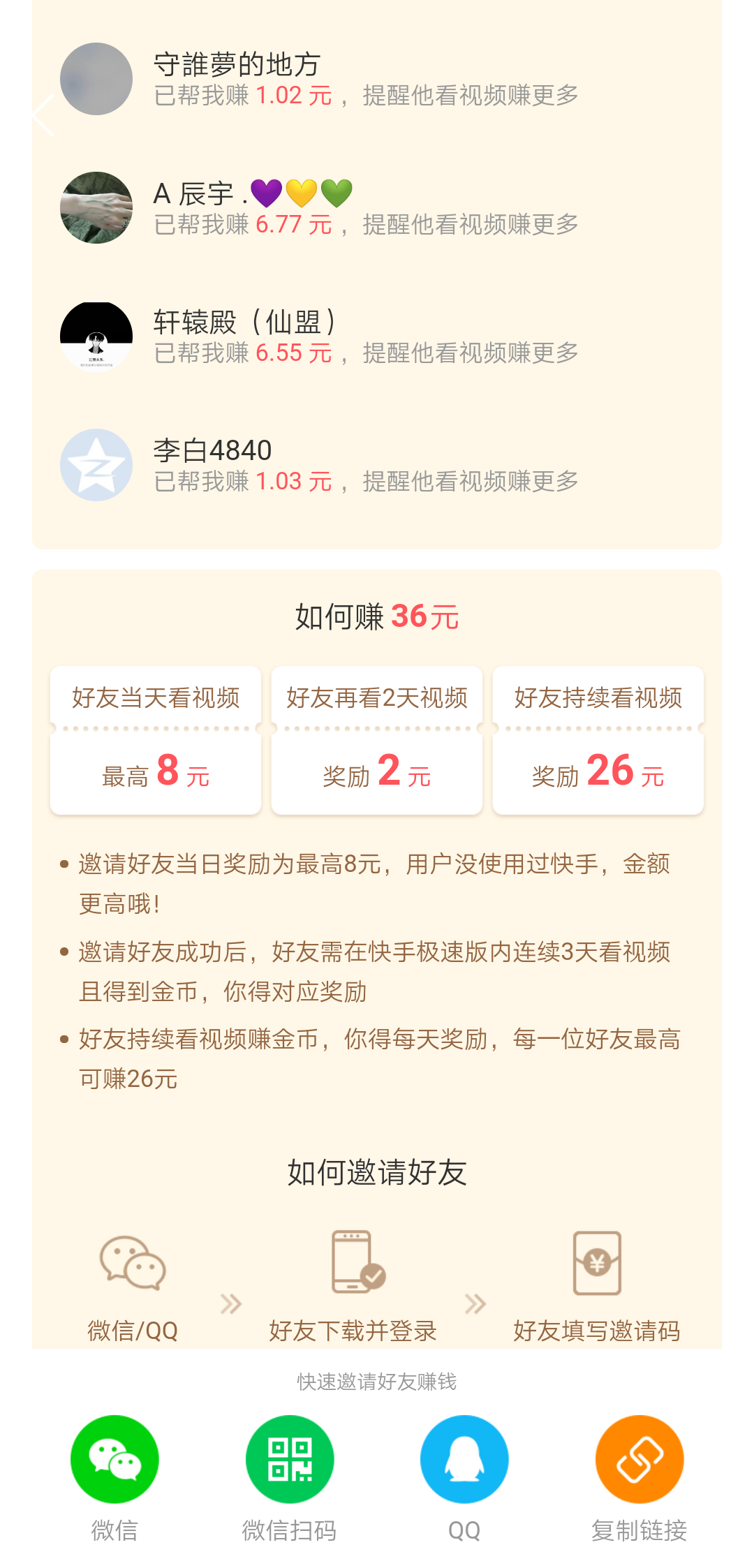The width and height of the screenshot is (754, 1568).
Task: Remind 守誰夢的地方 to watch videos
Action: pos(470,95)
